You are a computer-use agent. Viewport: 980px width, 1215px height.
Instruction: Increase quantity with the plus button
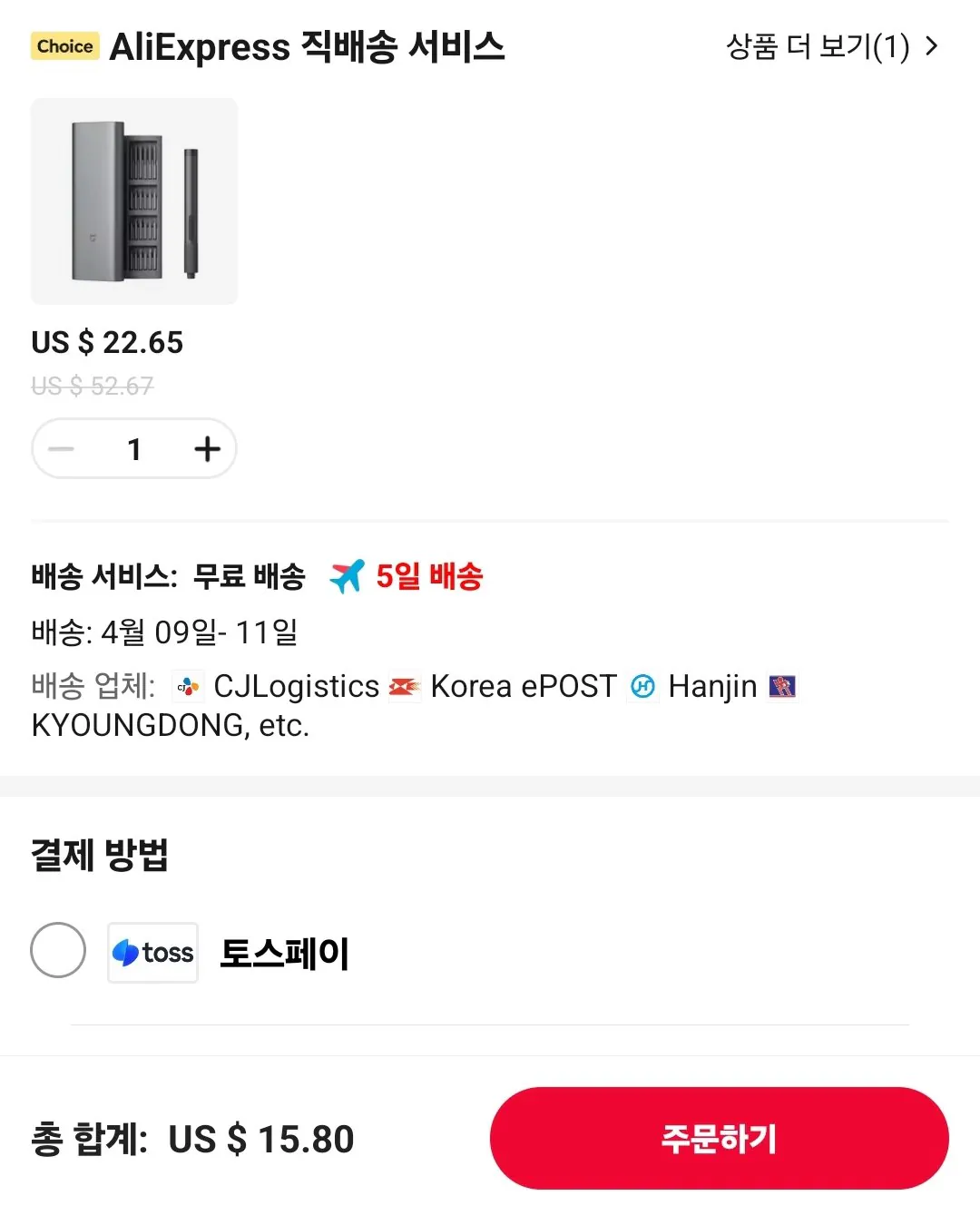(207, 448)
